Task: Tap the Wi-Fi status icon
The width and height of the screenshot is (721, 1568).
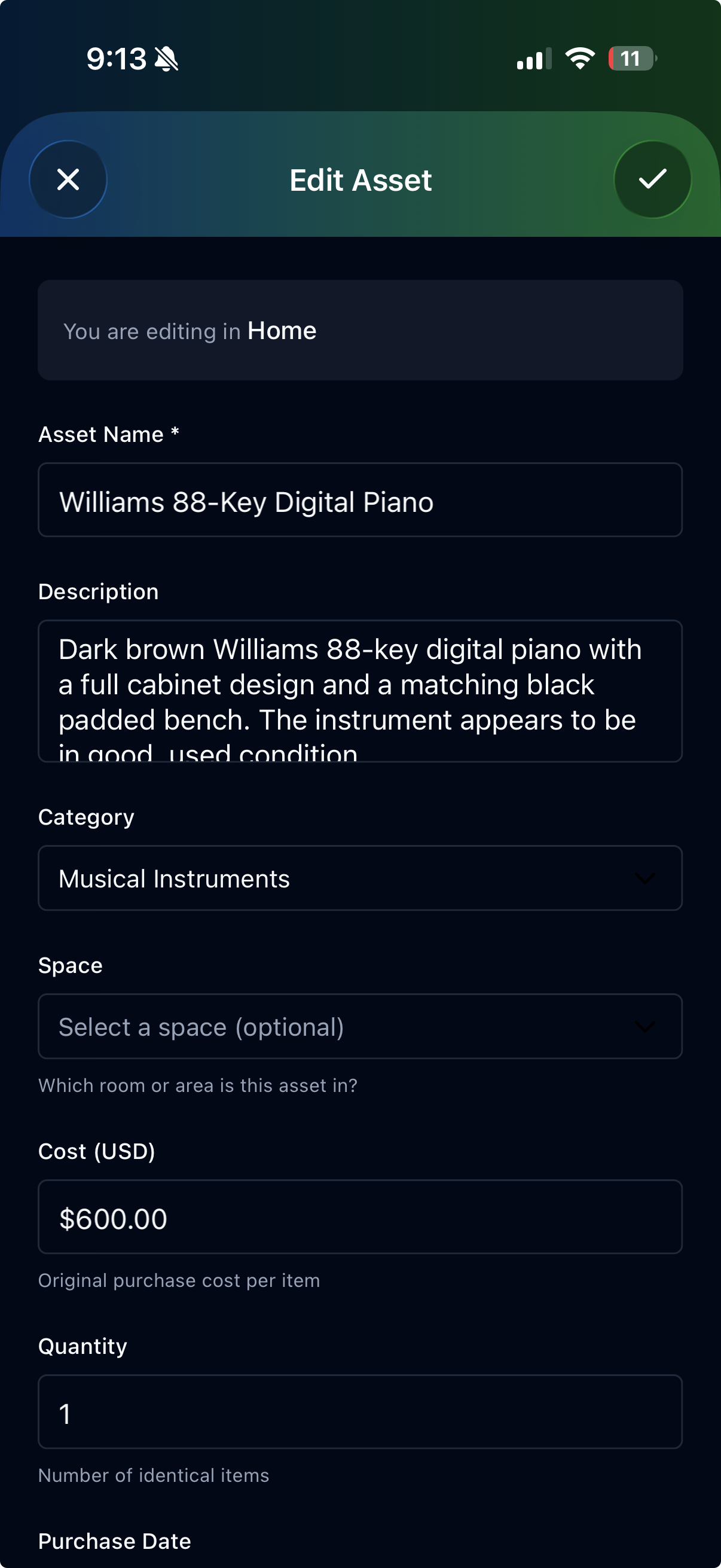Action: pos(579,59)
